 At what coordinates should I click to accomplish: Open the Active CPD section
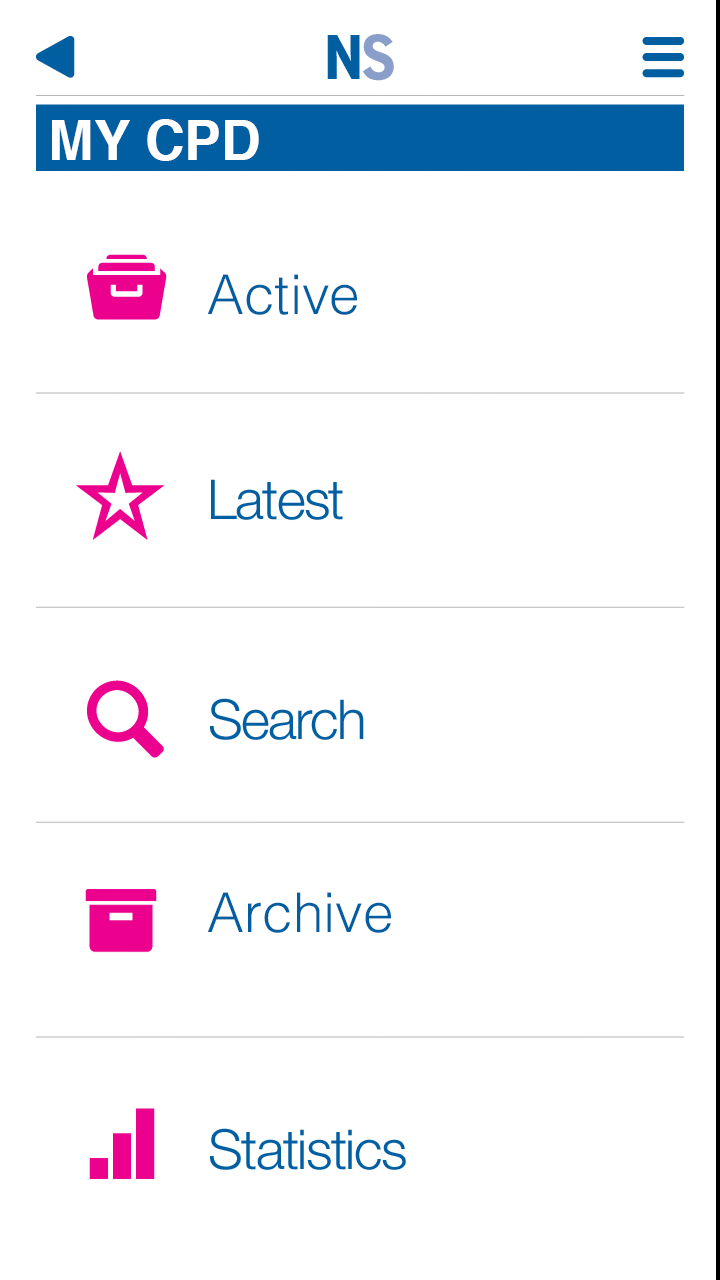283,295
